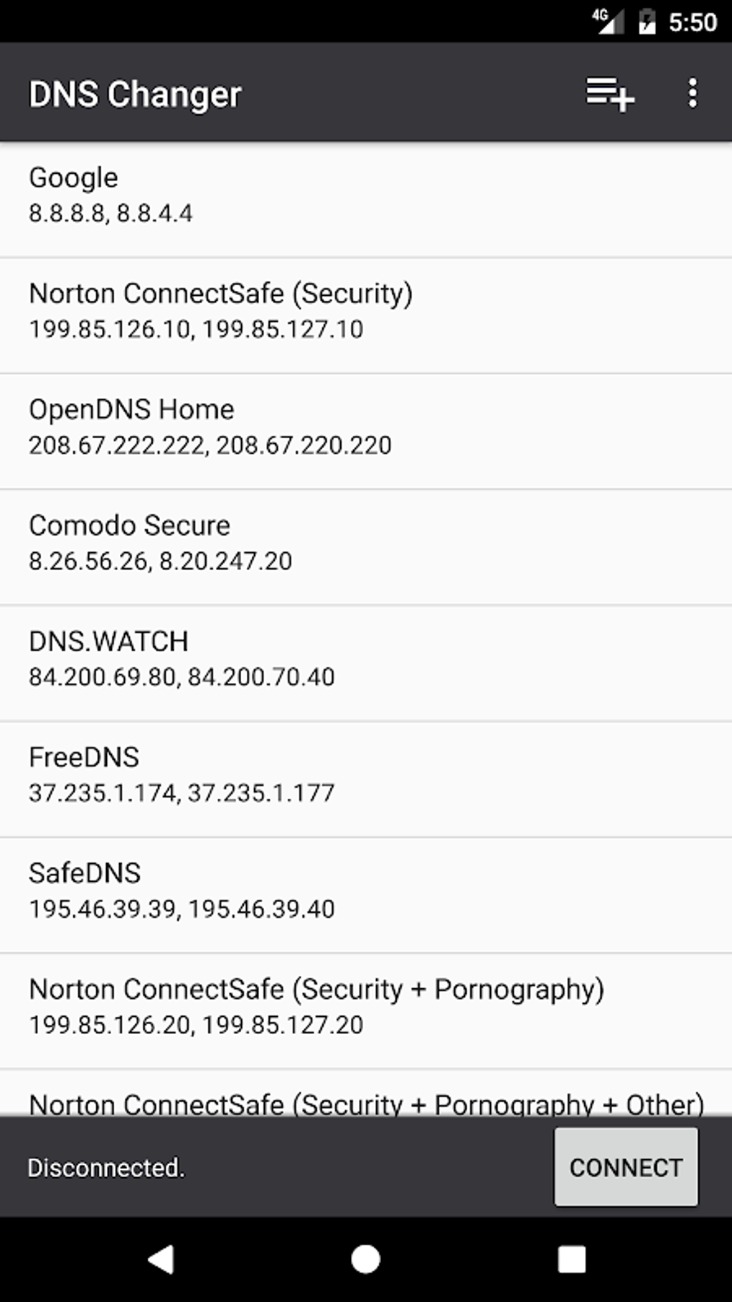Select SafeDNS entry
732x1302 pixels.
[366, 894]
